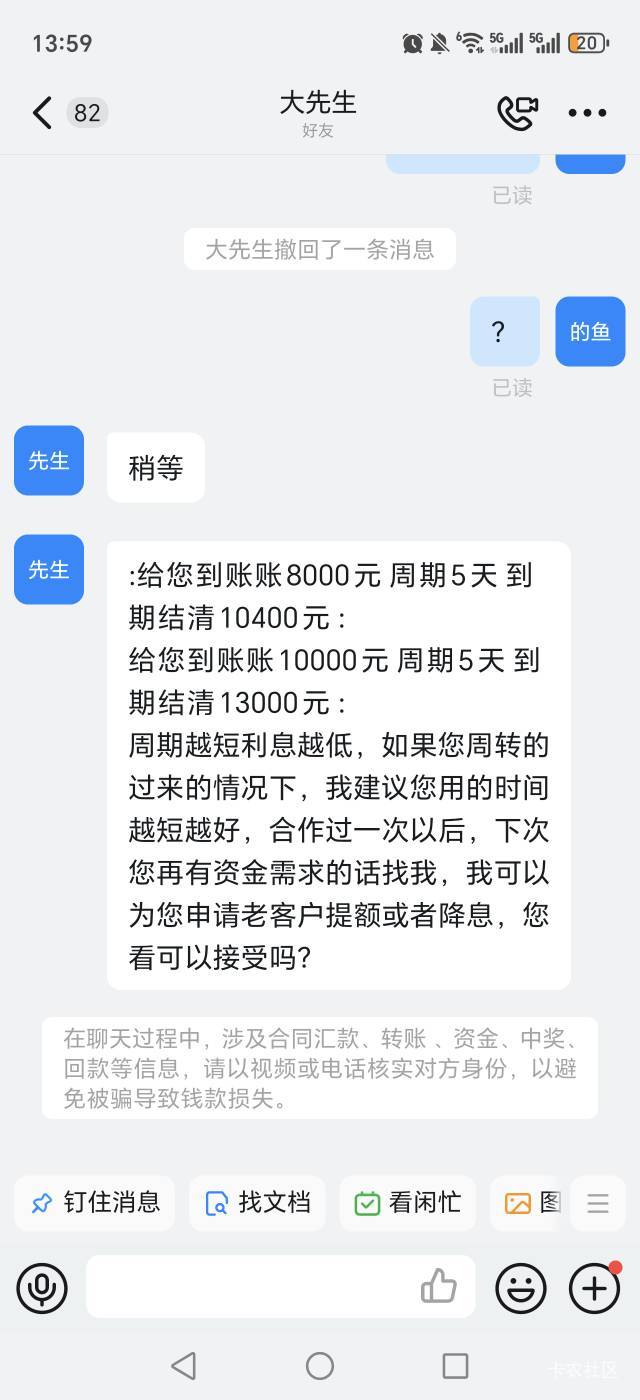Screen dimensions: 640x1400
Task: Expand the shortcut list menu icon
Action: click(598, 1203)
